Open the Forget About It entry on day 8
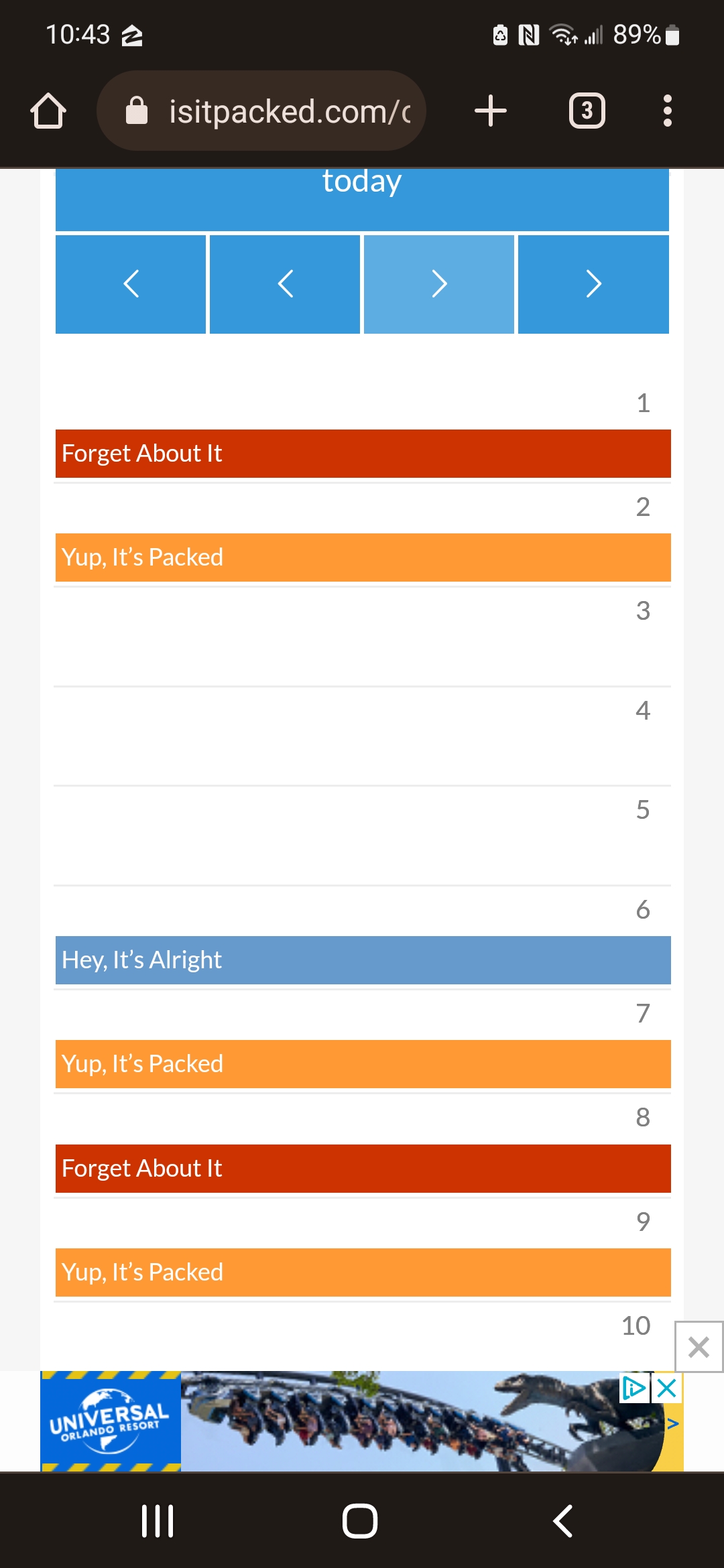 pos(363,1169)
